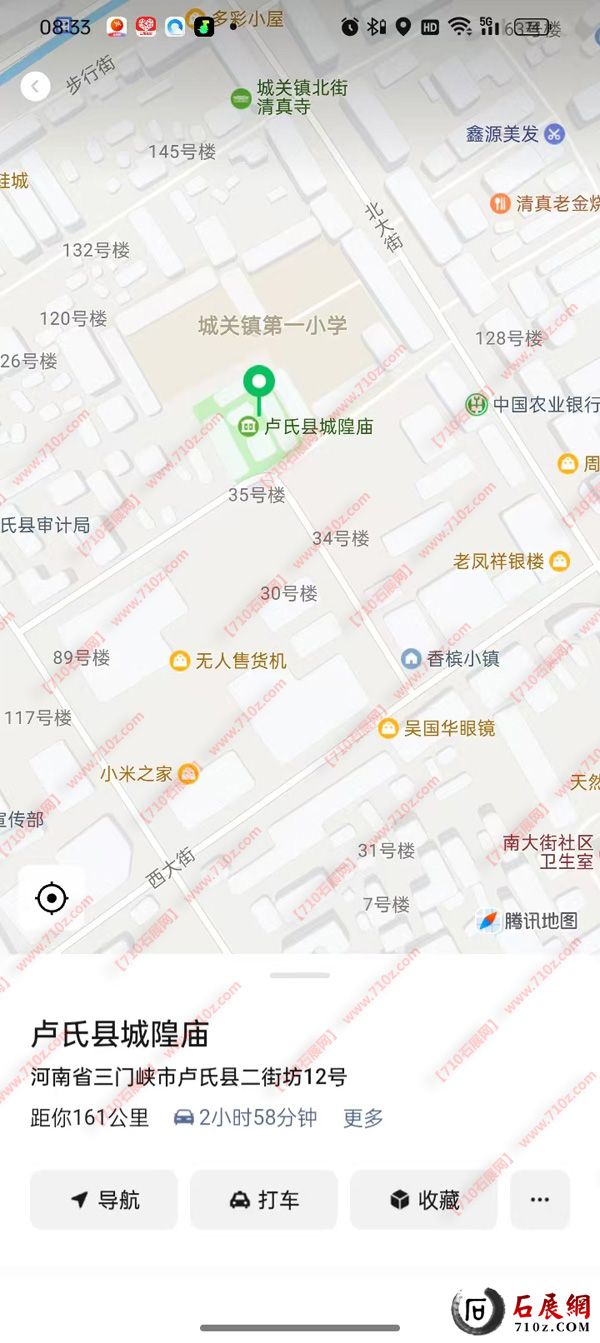The height and width of the screenshot is (1343, 600).
Task: Select 城关镇北街清真寺 on the map
Action: 241,98
